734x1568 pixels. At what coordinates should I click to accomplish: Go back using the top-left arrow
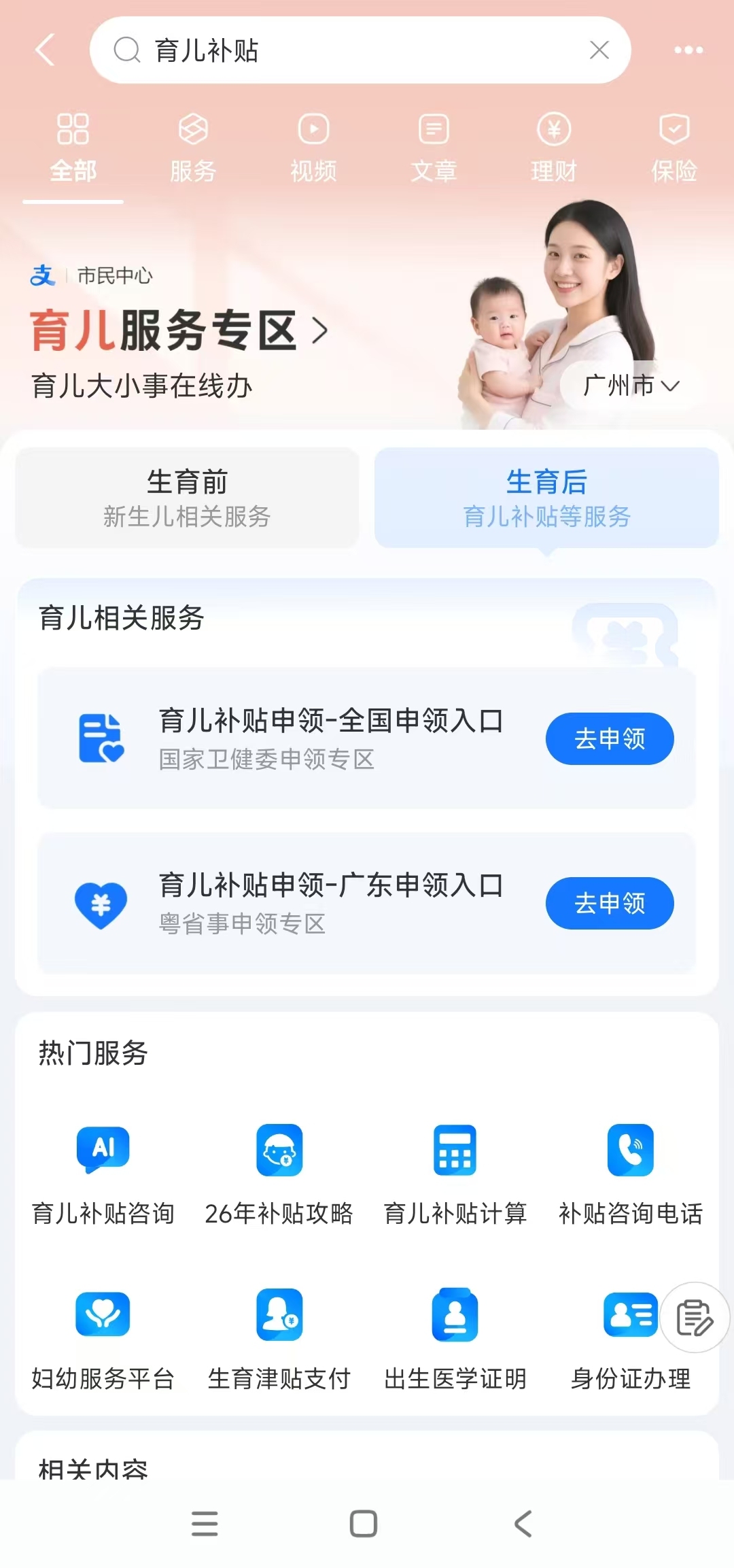pos(45,50)
